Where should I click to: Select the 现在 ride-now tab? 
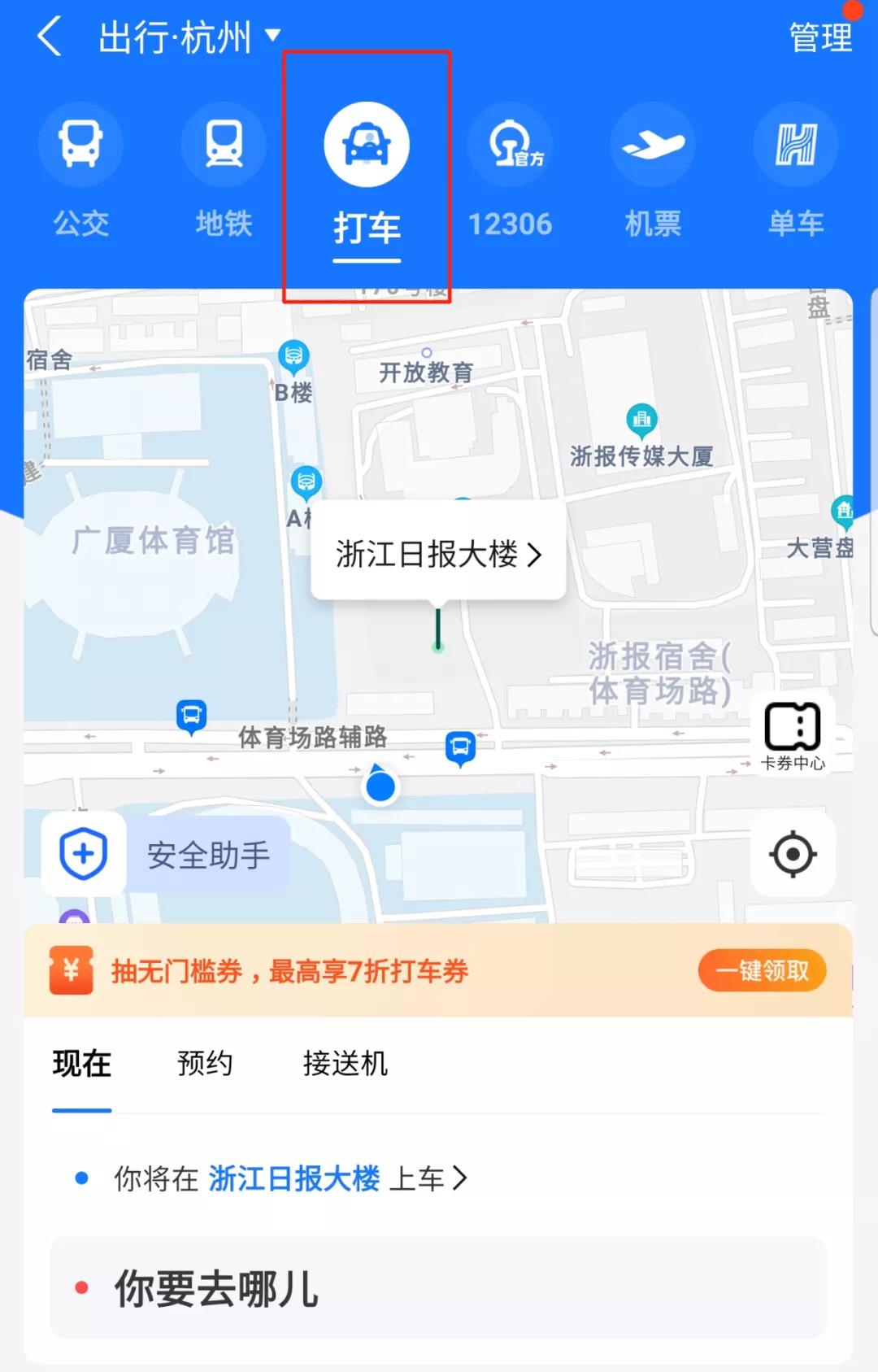coord(81,1064)
